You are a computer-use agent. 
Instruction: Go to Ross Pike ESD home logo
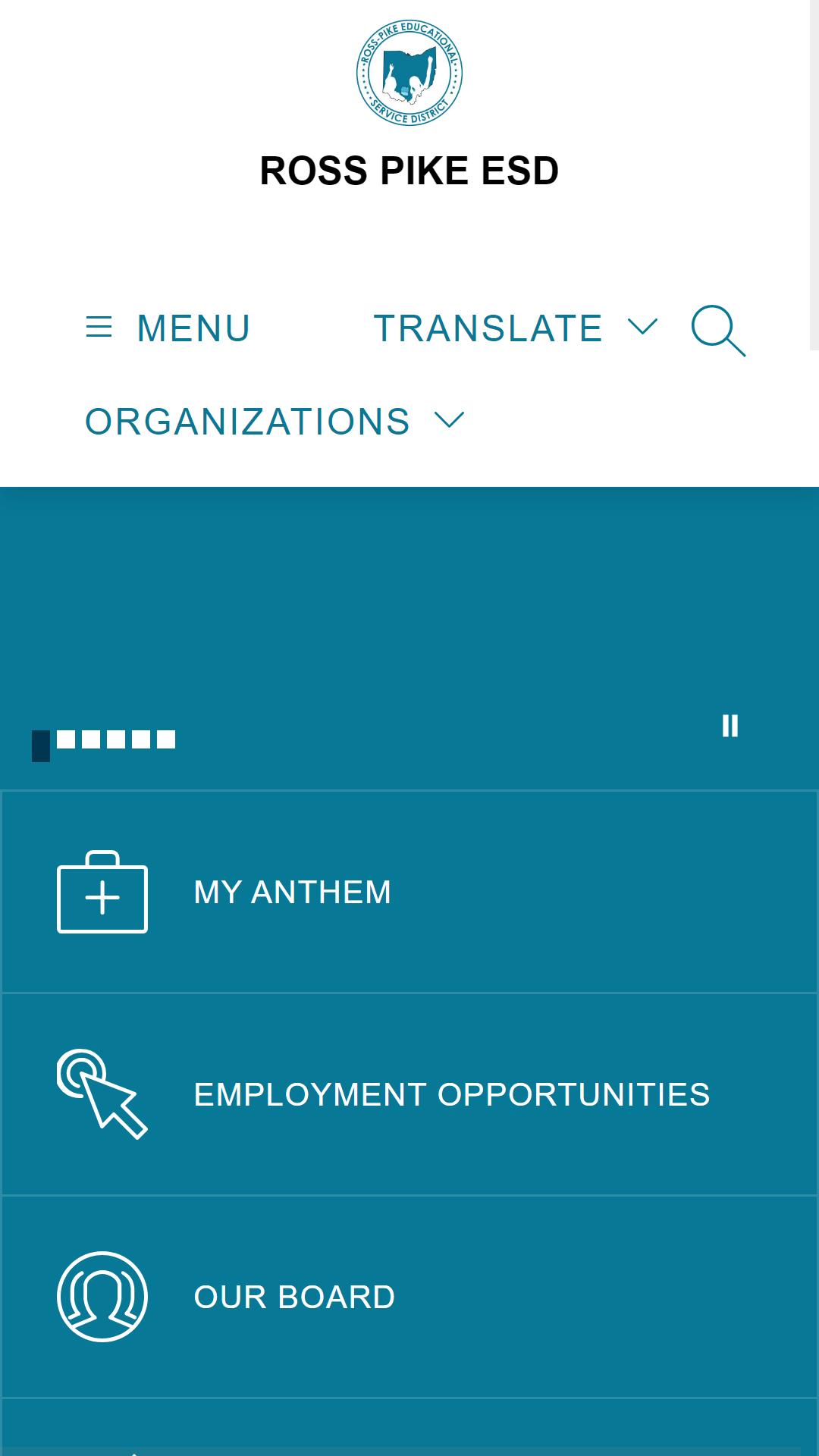tap(409, 73)
